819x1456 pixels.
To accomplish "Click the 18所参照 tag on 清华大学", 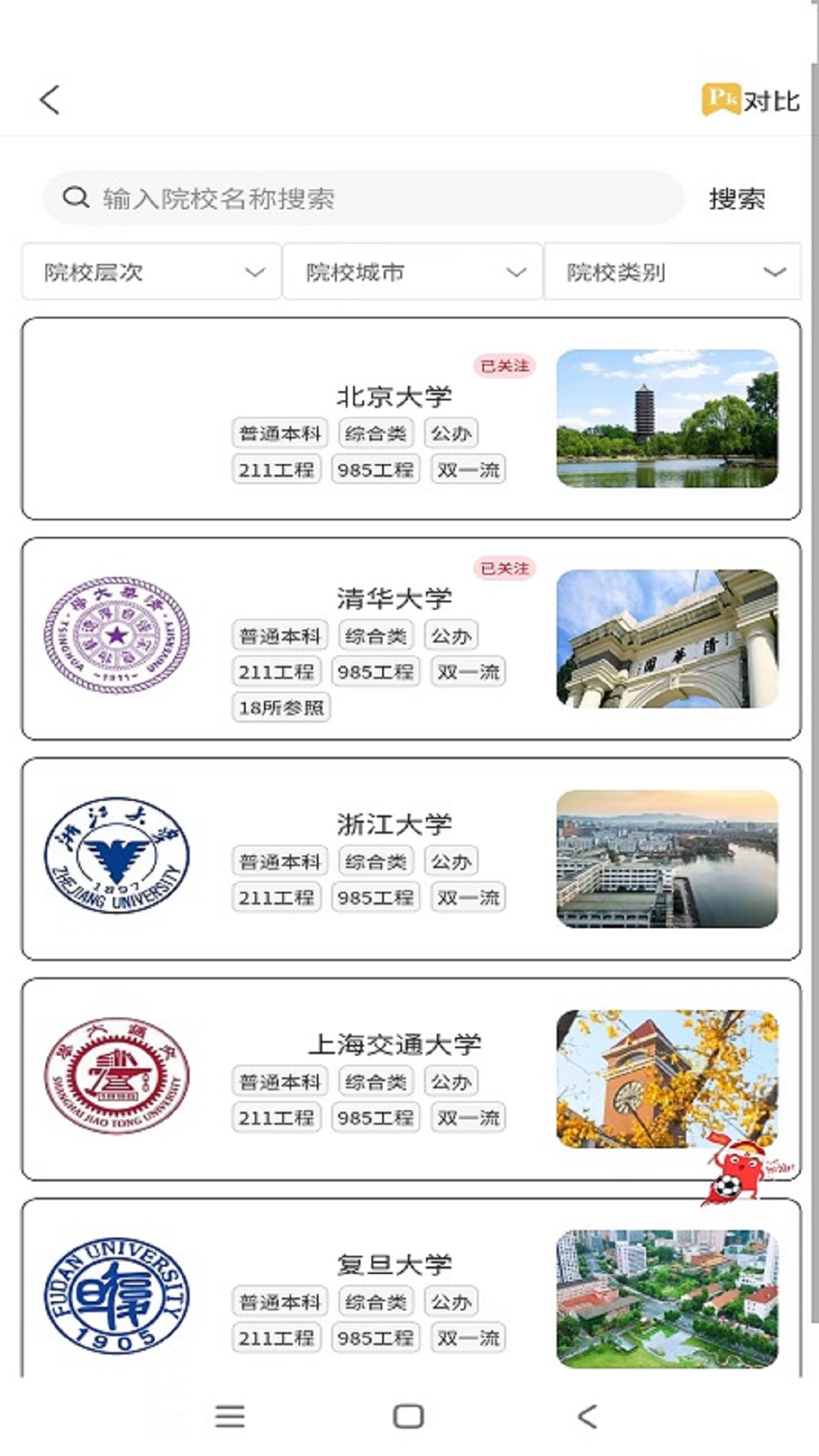I will 280,707.
